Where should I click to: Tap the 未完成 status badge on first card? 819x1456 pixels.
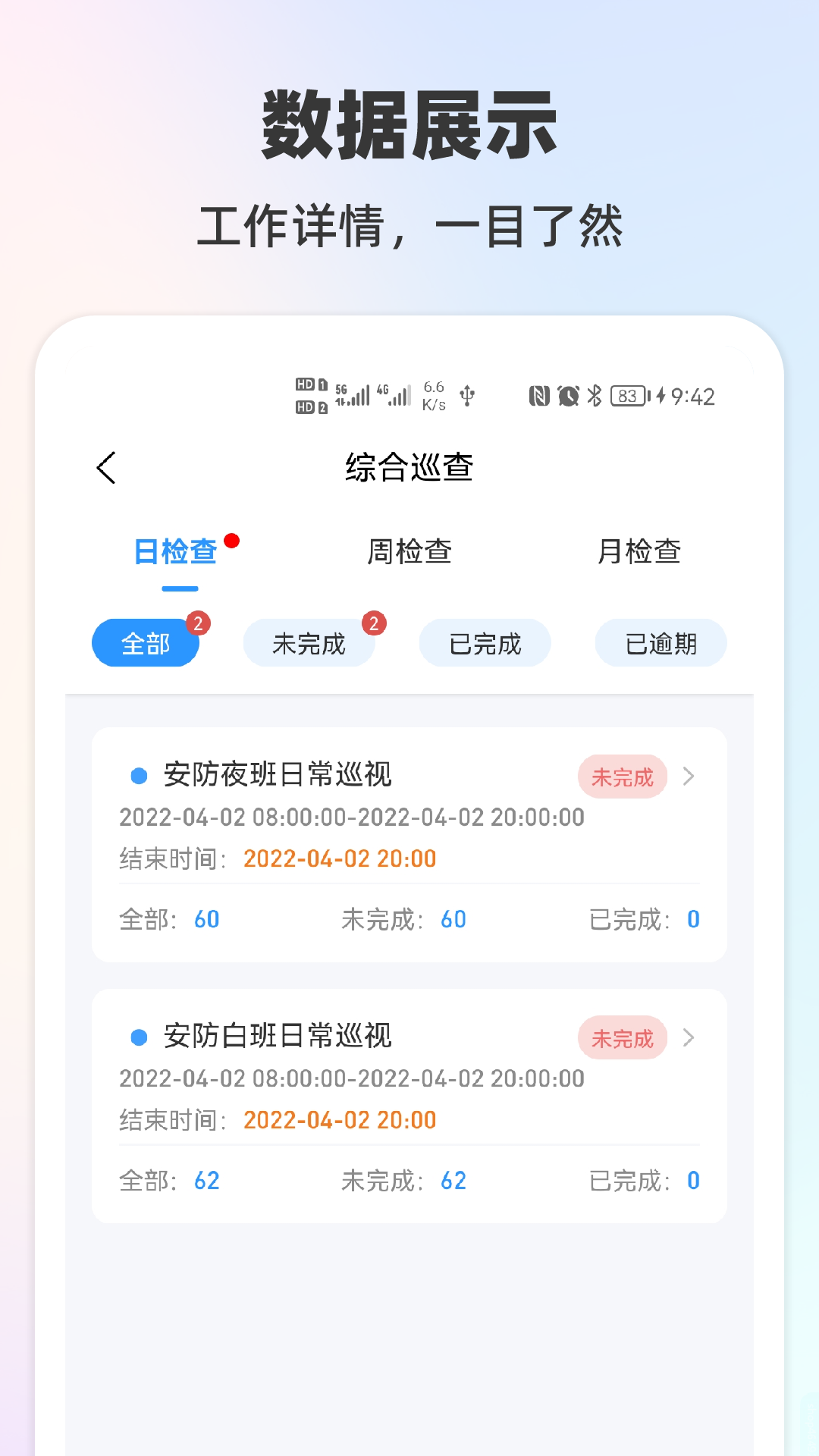(623, 776)
